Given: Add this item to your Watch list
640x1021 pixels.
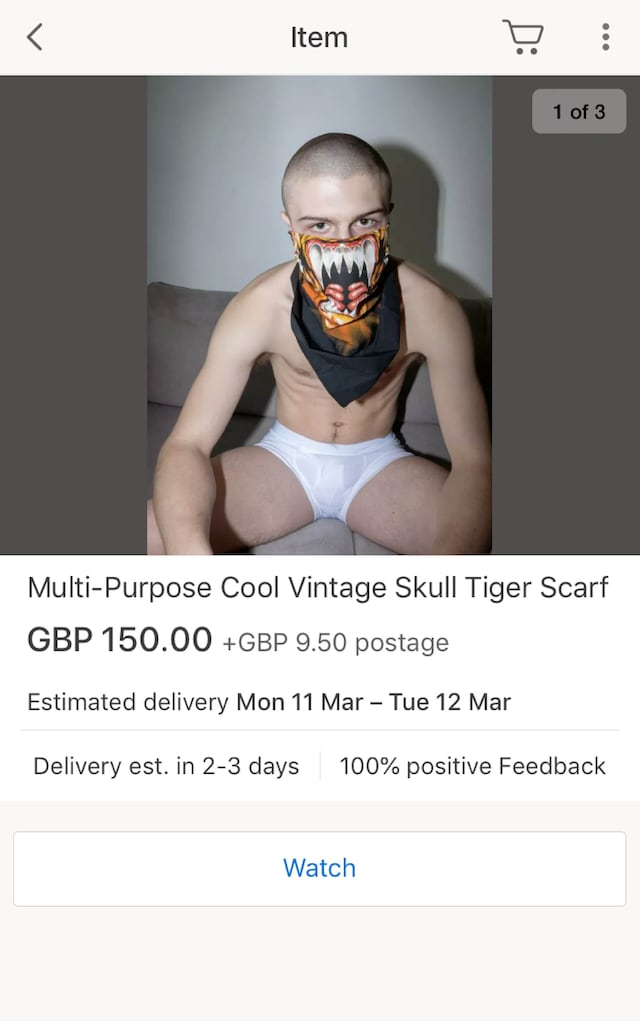Looking at the screenshot, I should coord(319,868).
